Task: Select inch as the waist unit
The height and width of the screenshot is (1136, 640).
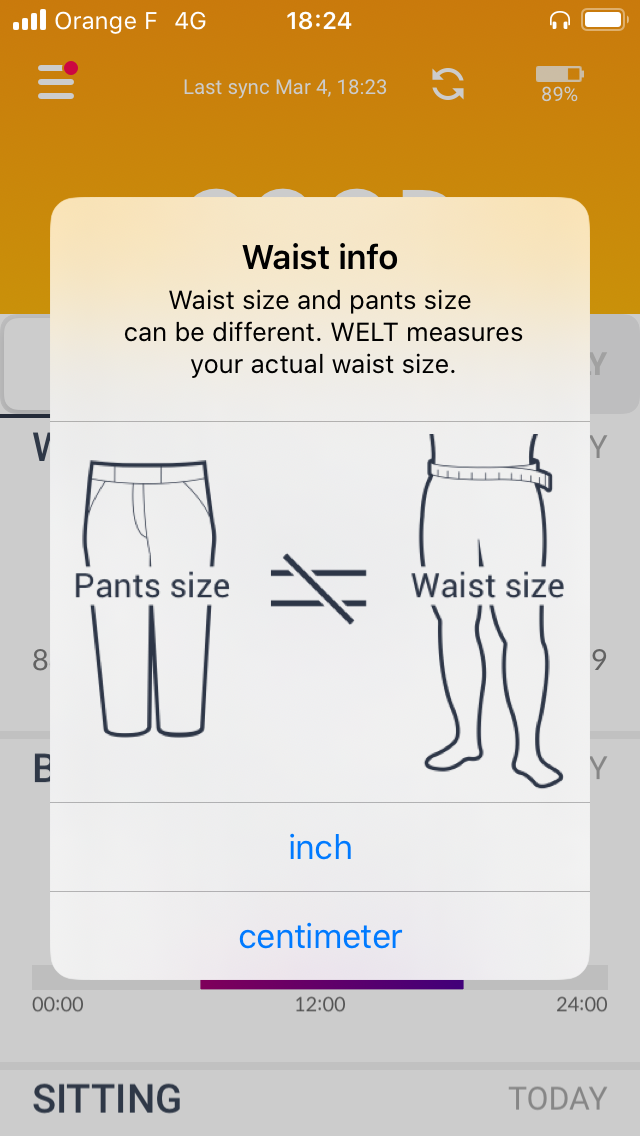Action: click(320, 847)
